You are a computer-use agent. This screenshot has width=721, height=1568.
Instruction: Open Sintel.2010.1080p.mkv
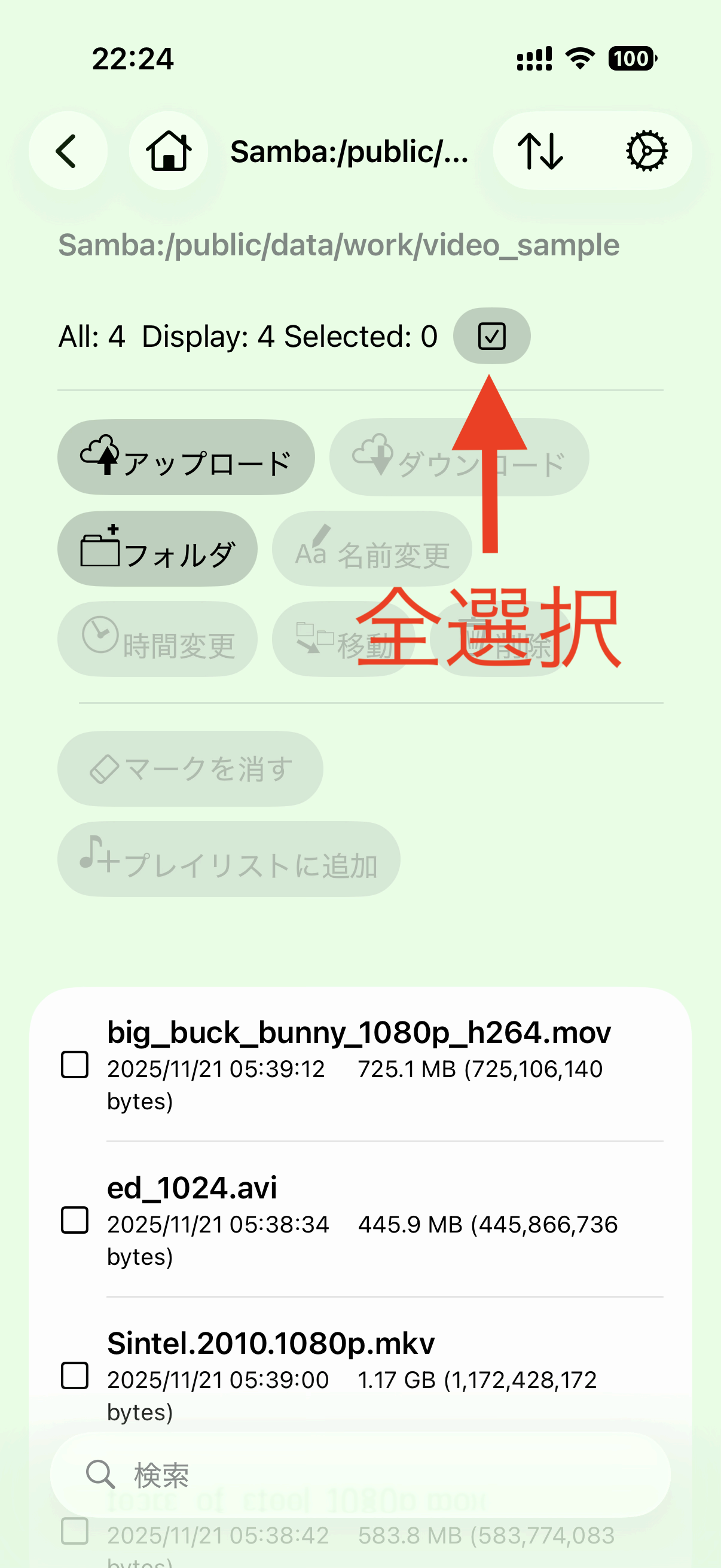(x=271, y=1343)
